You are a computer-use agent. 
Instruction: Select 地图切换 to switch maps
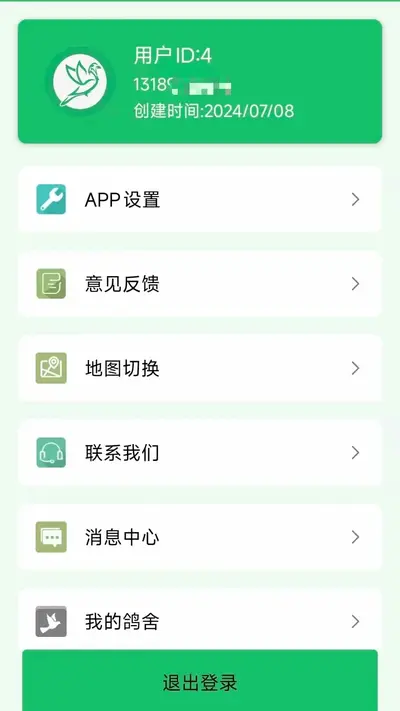pos(200,368)
